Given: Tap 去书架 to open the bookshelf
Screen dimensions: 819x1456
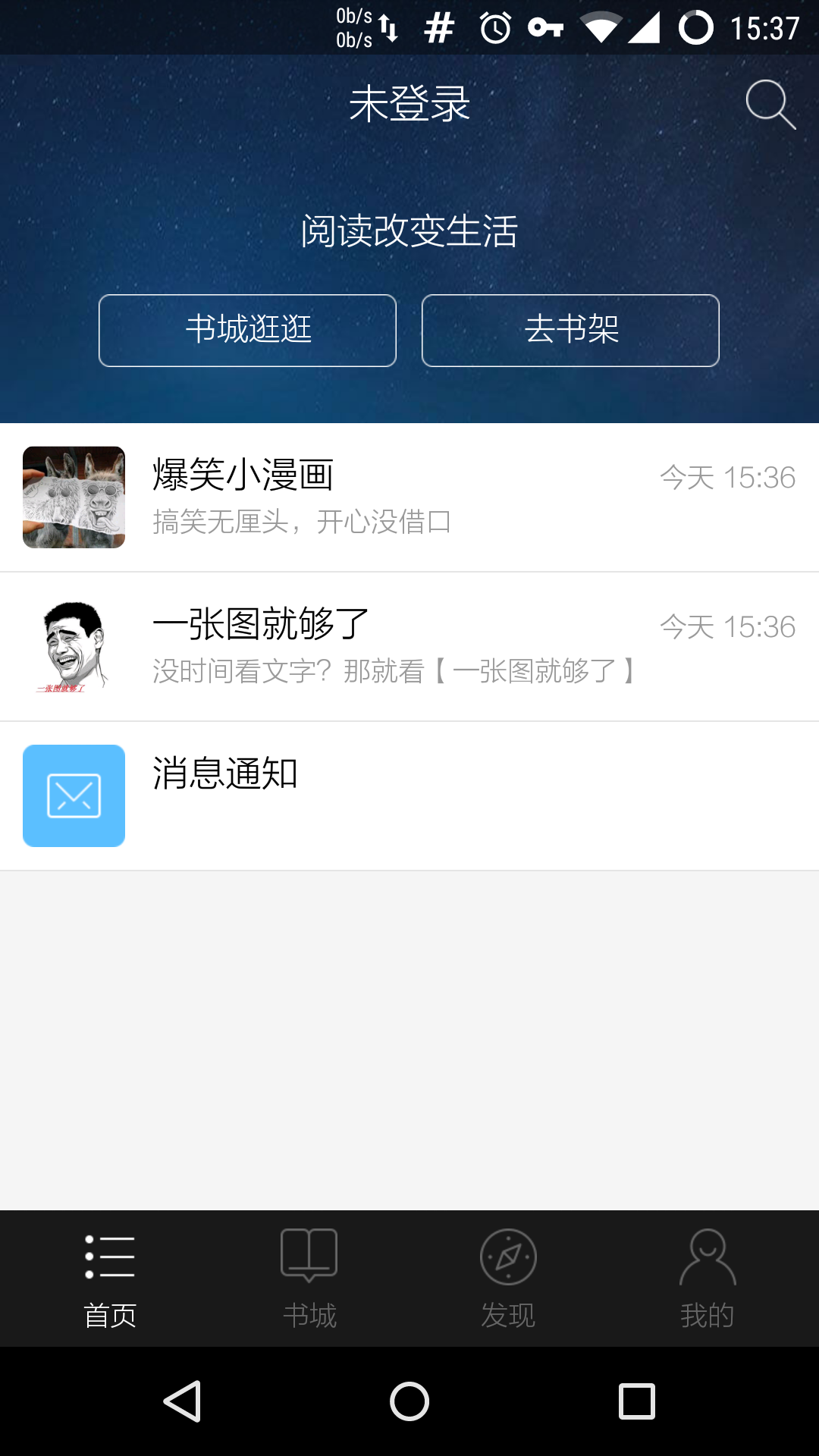Looking at the screenshot, I should coord(571,330).
